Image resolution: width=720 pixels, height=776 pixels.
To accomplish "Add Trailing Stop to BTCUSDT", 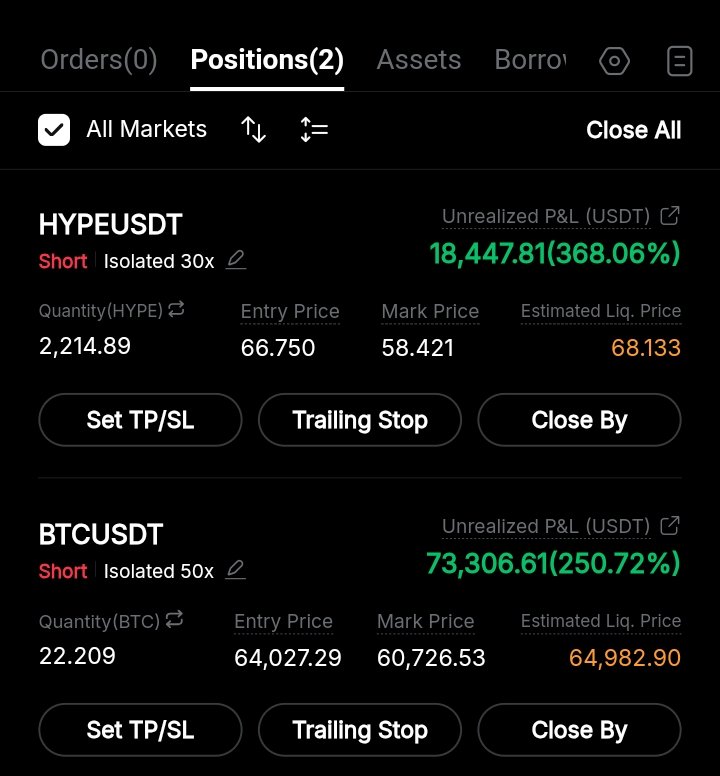I will (x=360, y=729).
